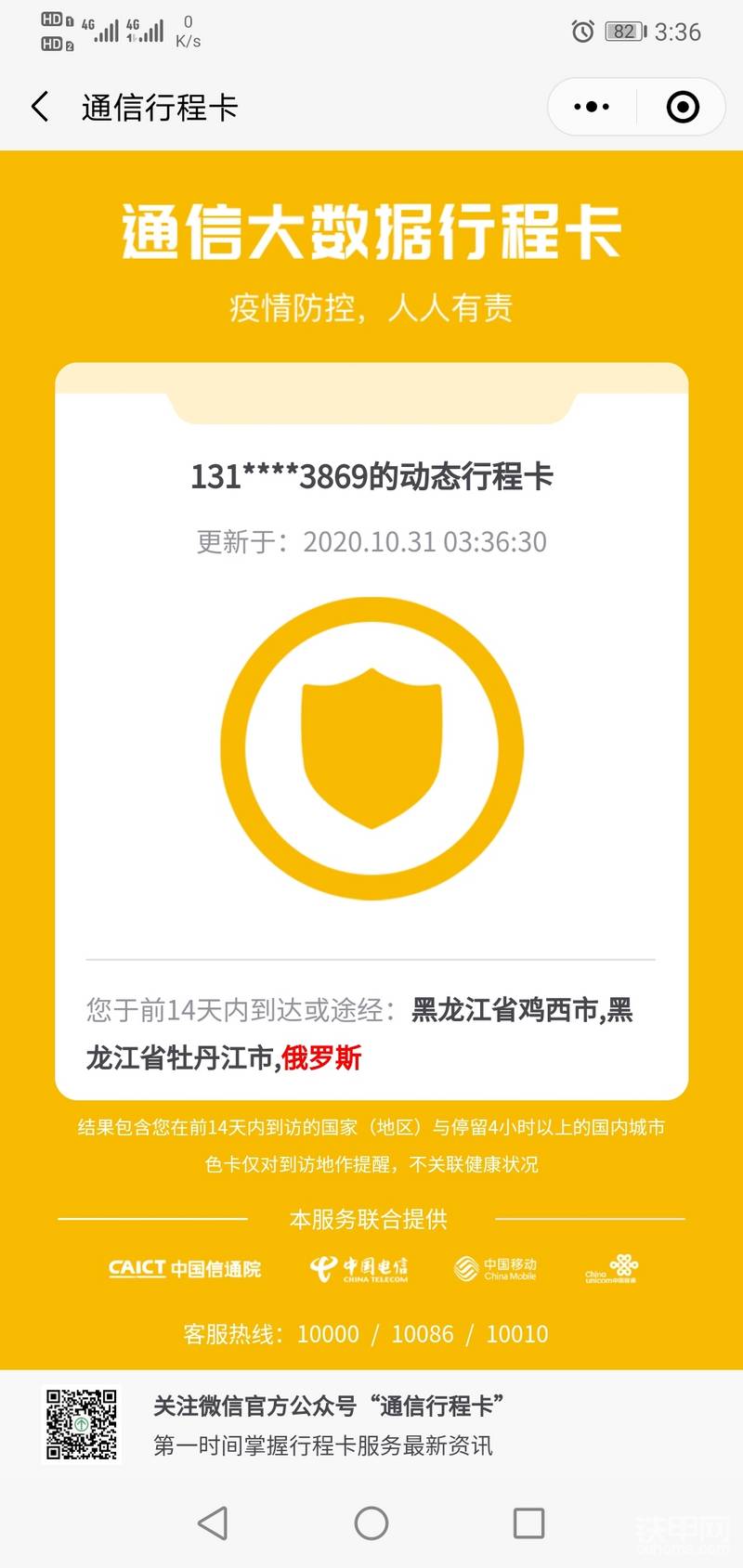Open the mini program more options menu
Viewport: 743px width, 1568px height.
[592, 108]
